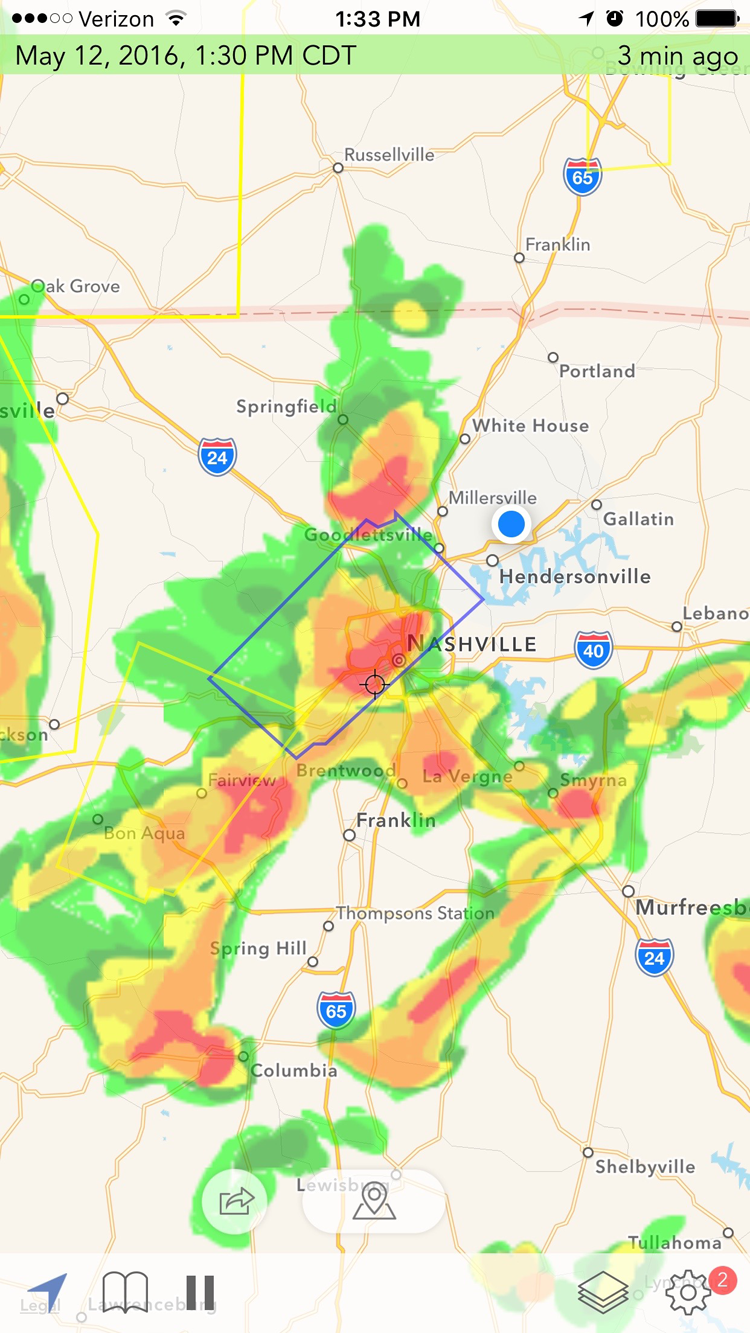Center map on my current location
The image size is (750, 1333).
pyautogui.click(x=47, y=1291)
